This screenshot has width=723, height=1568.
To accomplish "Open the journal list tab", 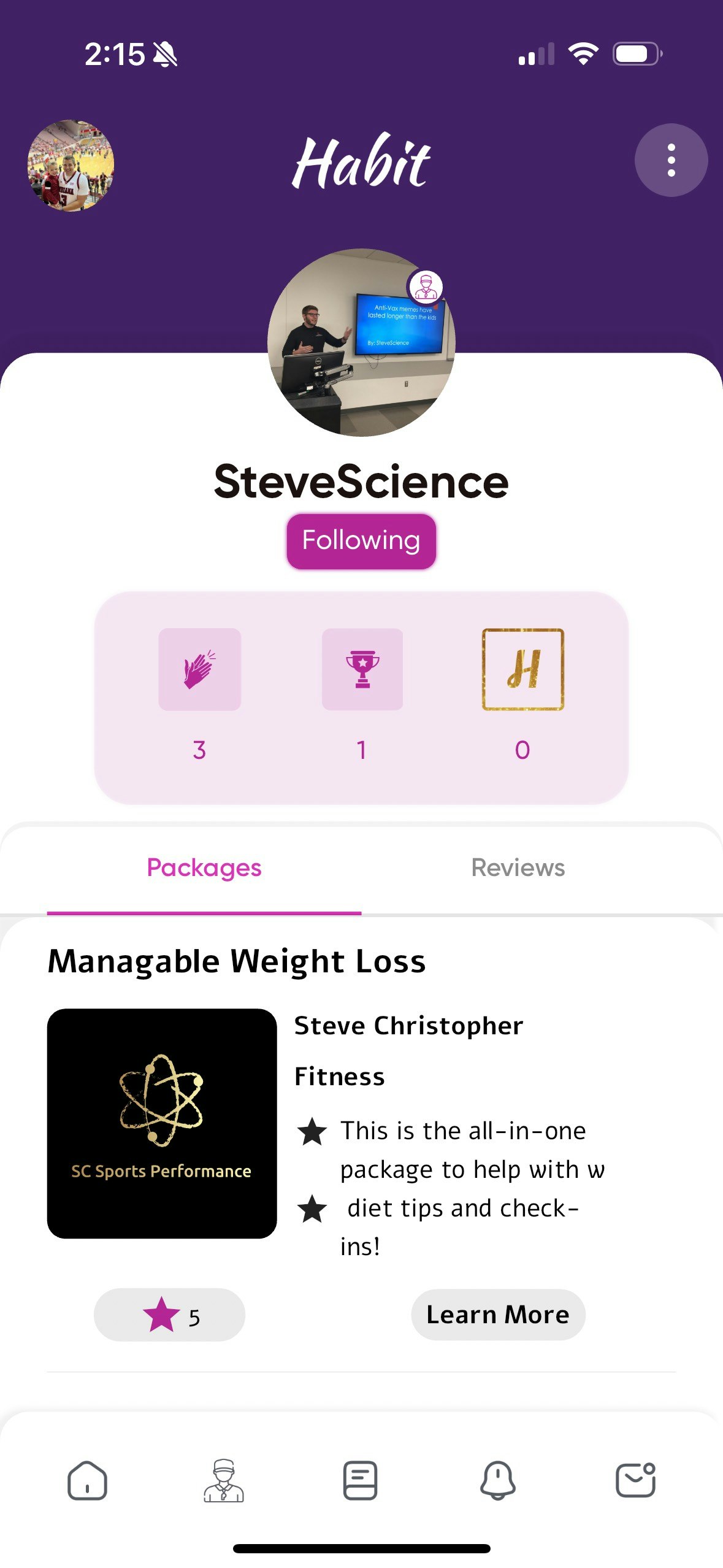I will [x=360, y=1480].
